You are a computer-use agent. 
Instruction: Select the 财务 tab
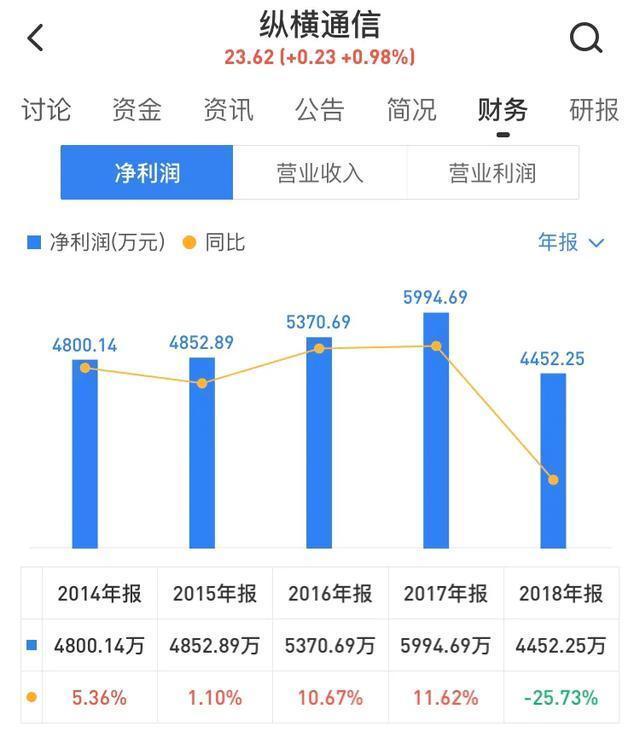[502, 110]
